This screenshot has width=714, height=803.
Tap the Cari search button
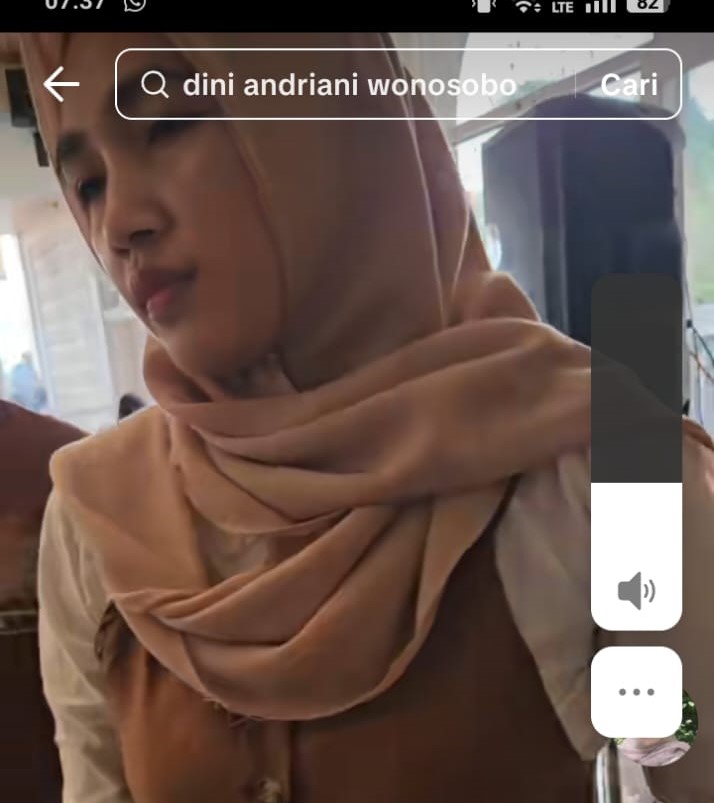(629, 85)
